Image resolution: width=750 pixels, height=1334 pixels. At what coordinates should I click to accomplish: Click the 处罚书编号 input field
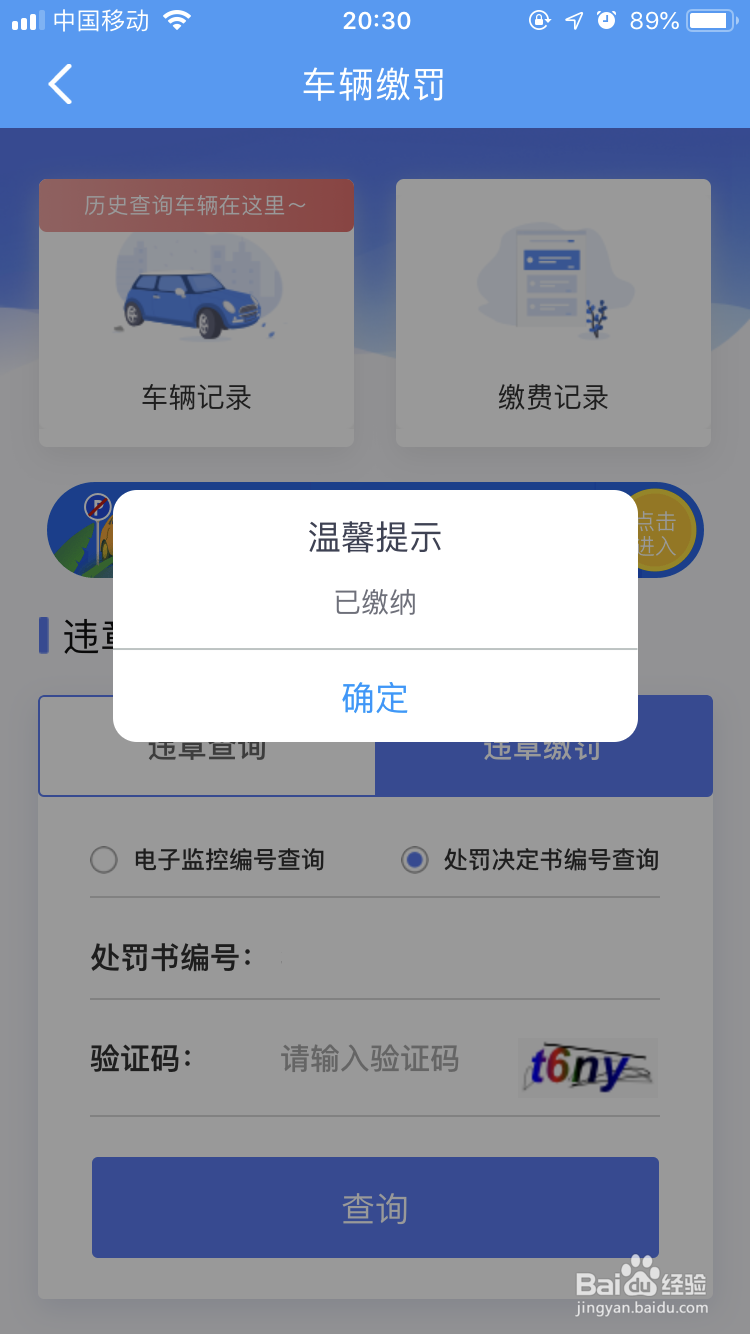coord(450,957)
